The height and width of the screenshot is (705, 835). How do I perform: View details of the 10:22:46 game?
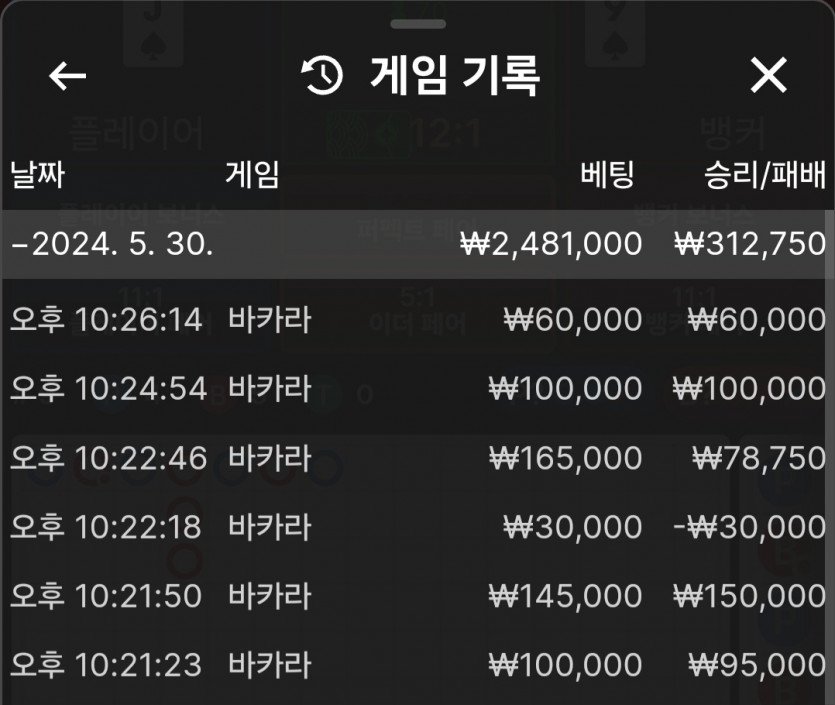click(x=417, y=458)
